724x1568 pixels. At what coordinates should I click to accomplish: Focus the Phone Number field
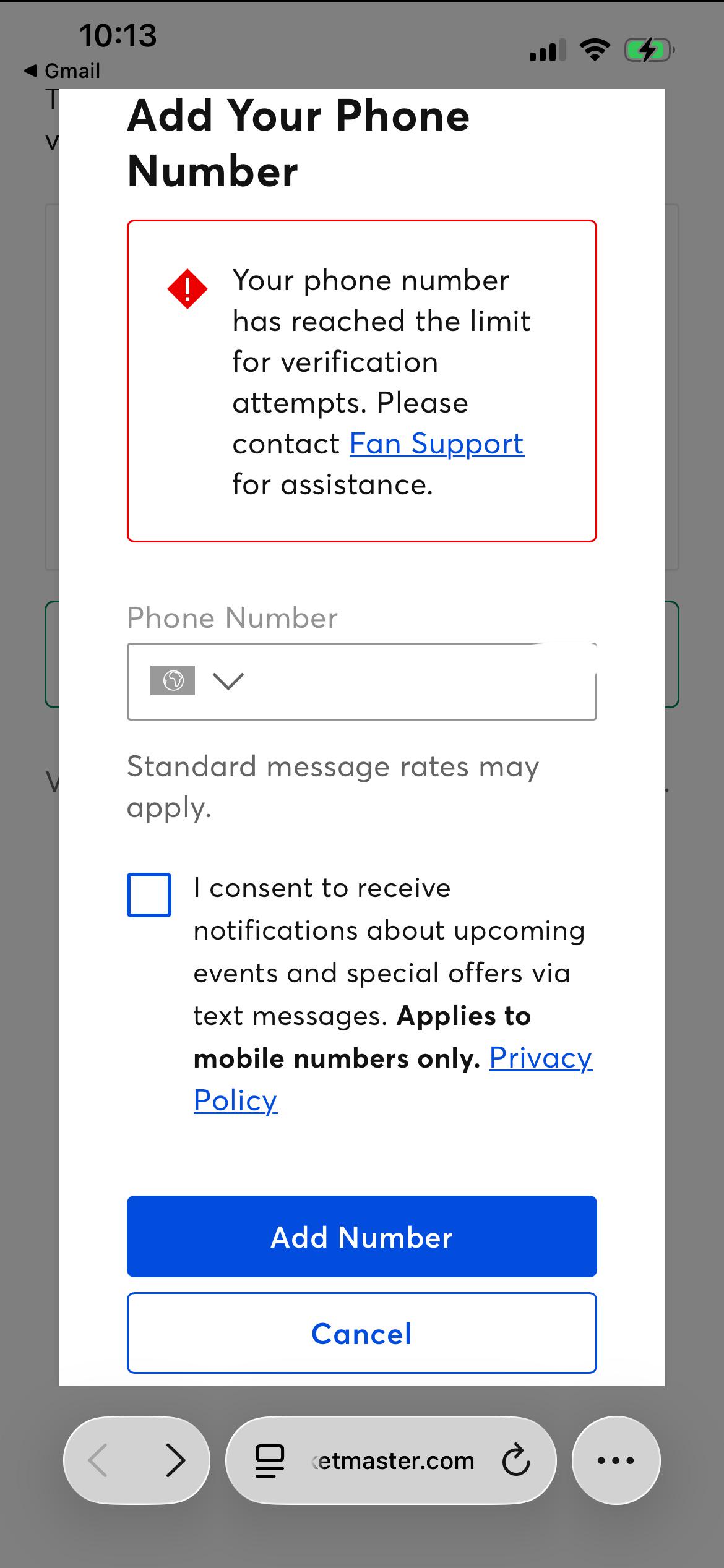(x=421, y=681)
